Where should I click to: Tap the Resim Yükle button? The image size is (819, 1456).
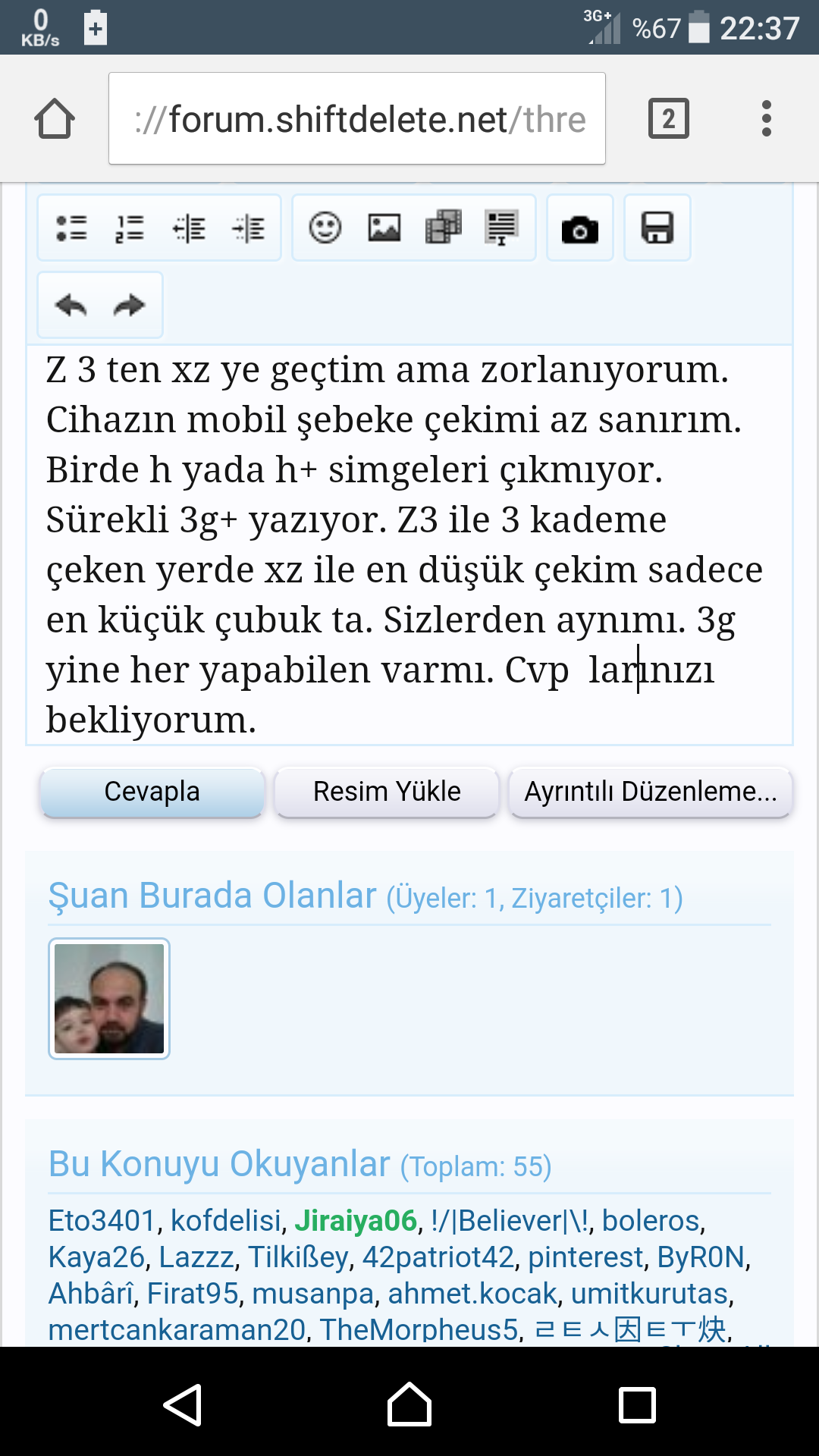[387, 792]
